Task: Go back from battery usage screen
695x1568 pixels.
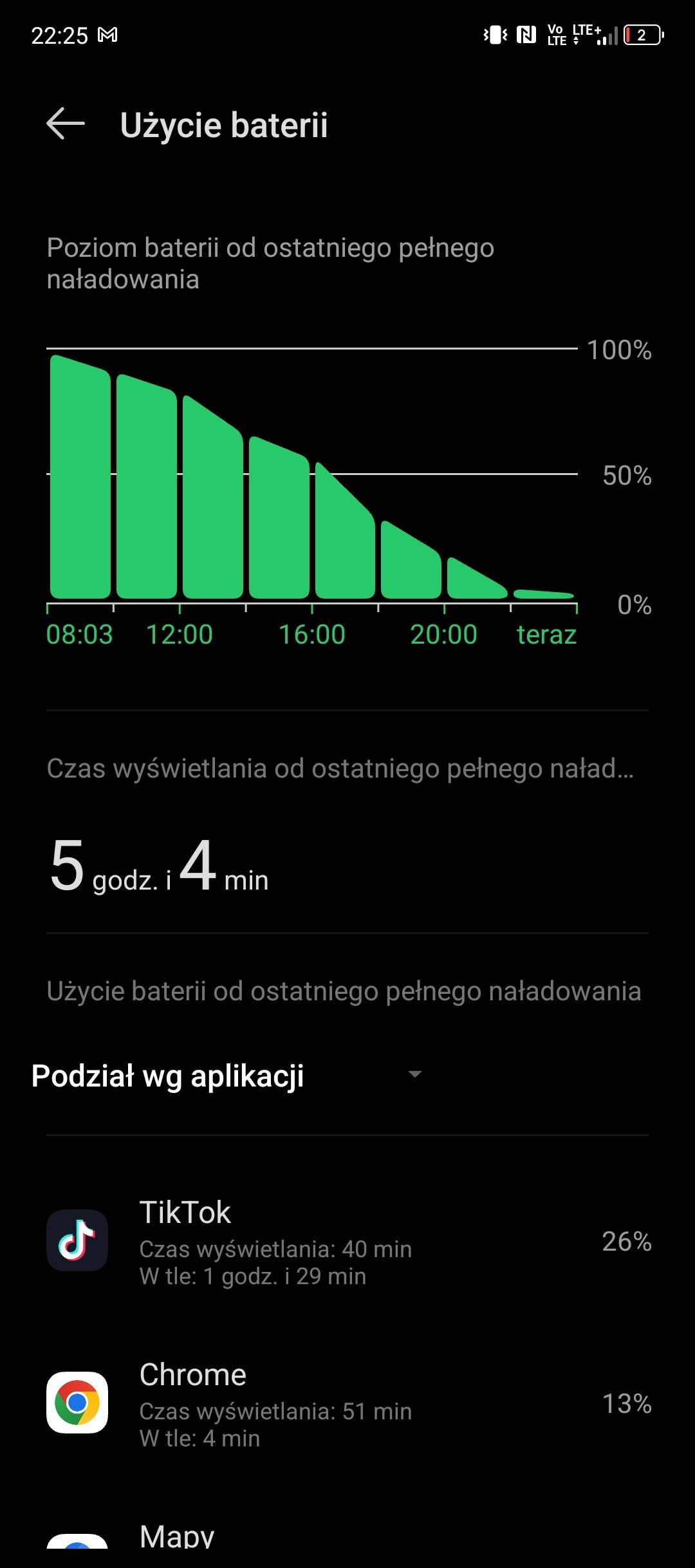Action: coord(66,124)
